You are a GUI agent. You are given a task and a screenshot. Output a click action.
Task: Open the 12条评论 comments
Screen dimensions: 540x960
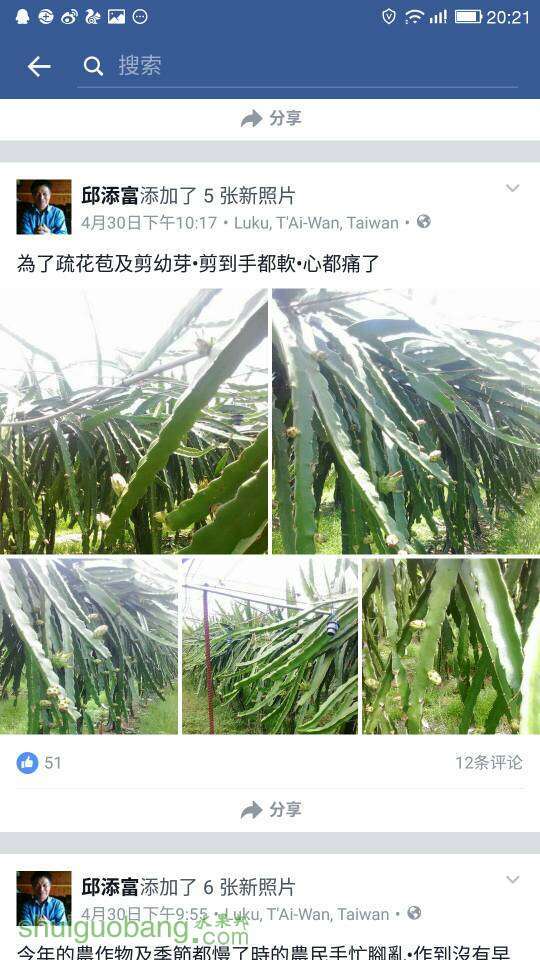(x=489, y=763)
